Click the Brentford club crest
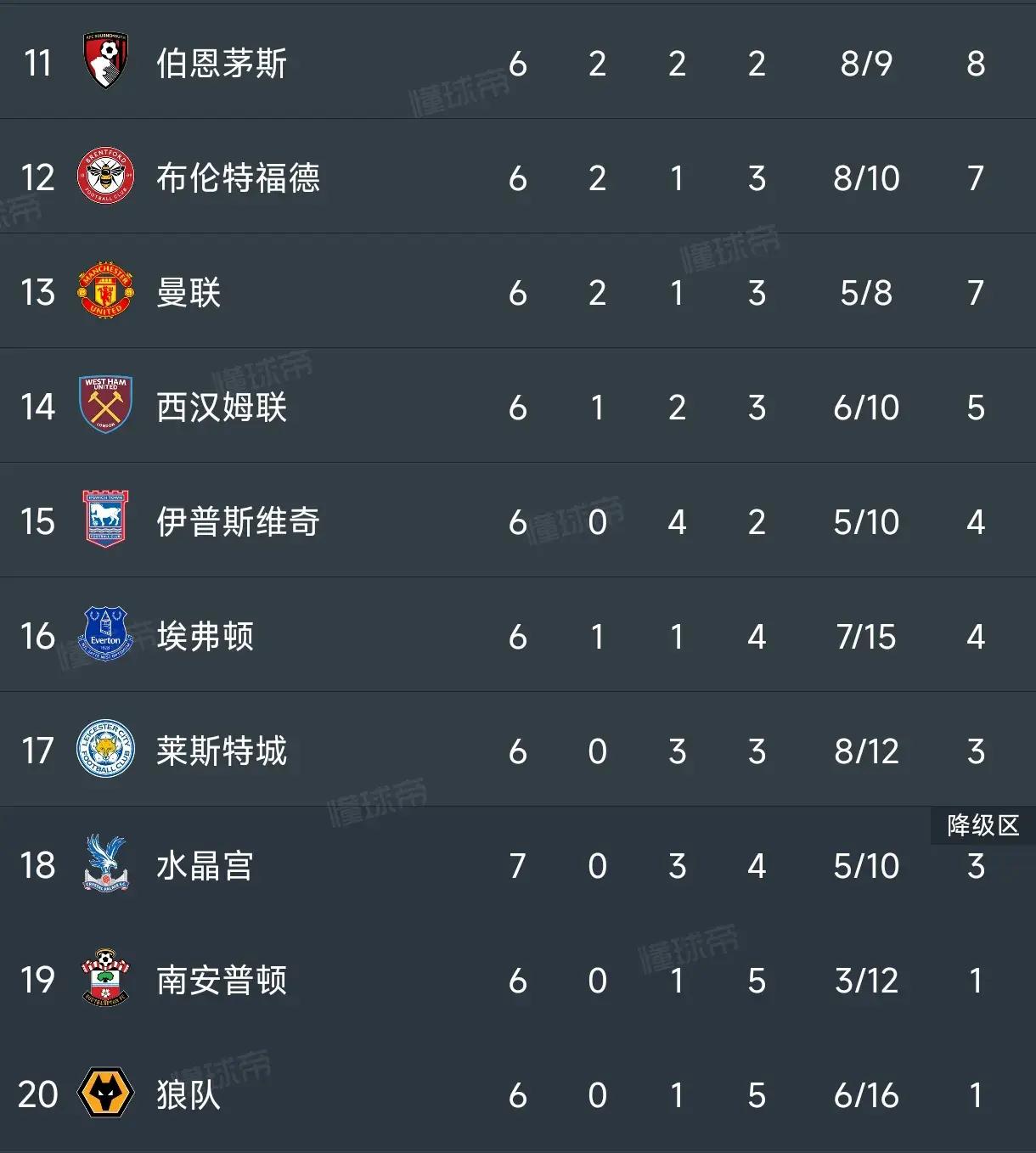 [105, 177]
